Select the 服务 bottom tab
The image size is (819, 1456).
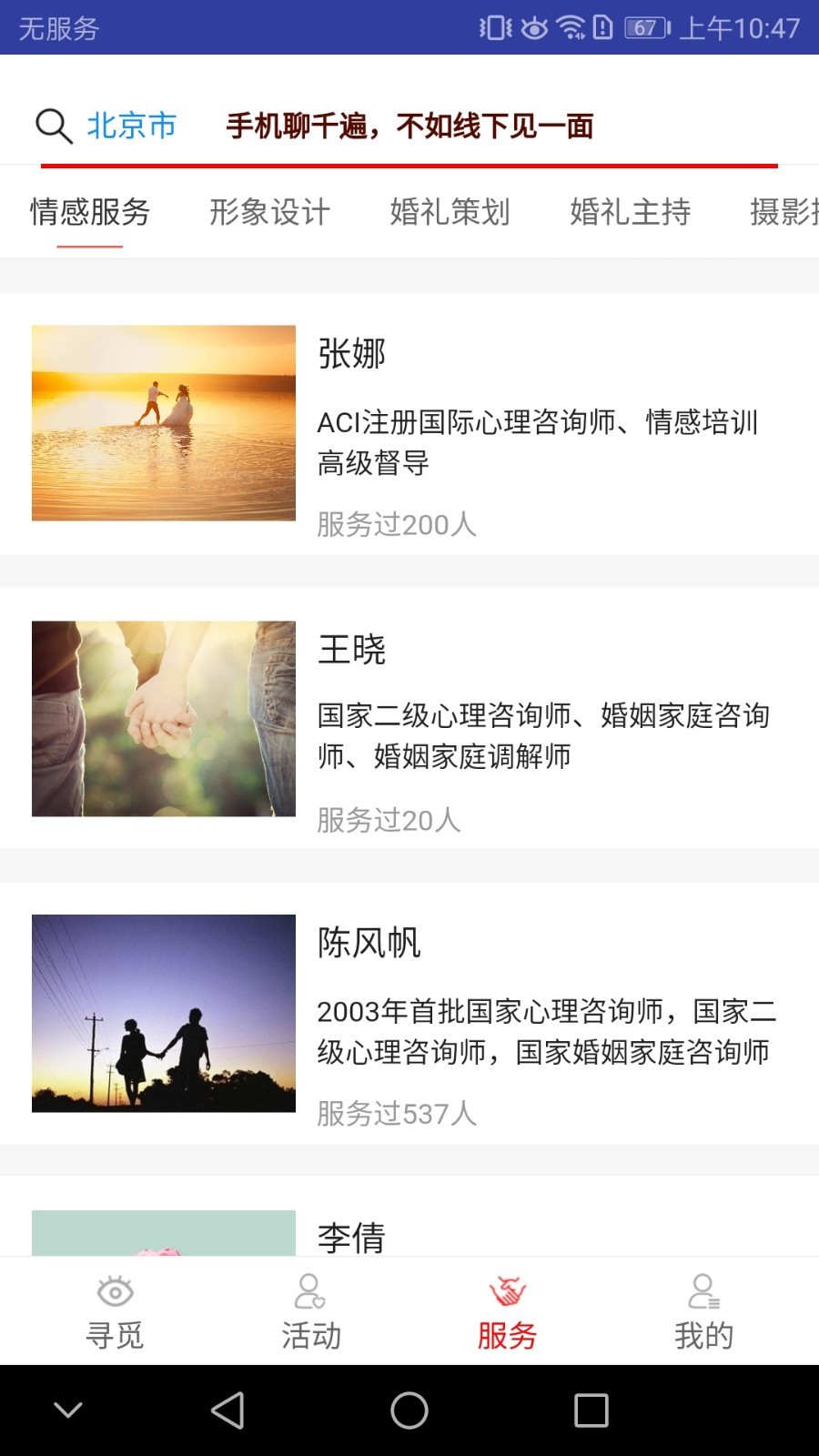(507, 1312)
